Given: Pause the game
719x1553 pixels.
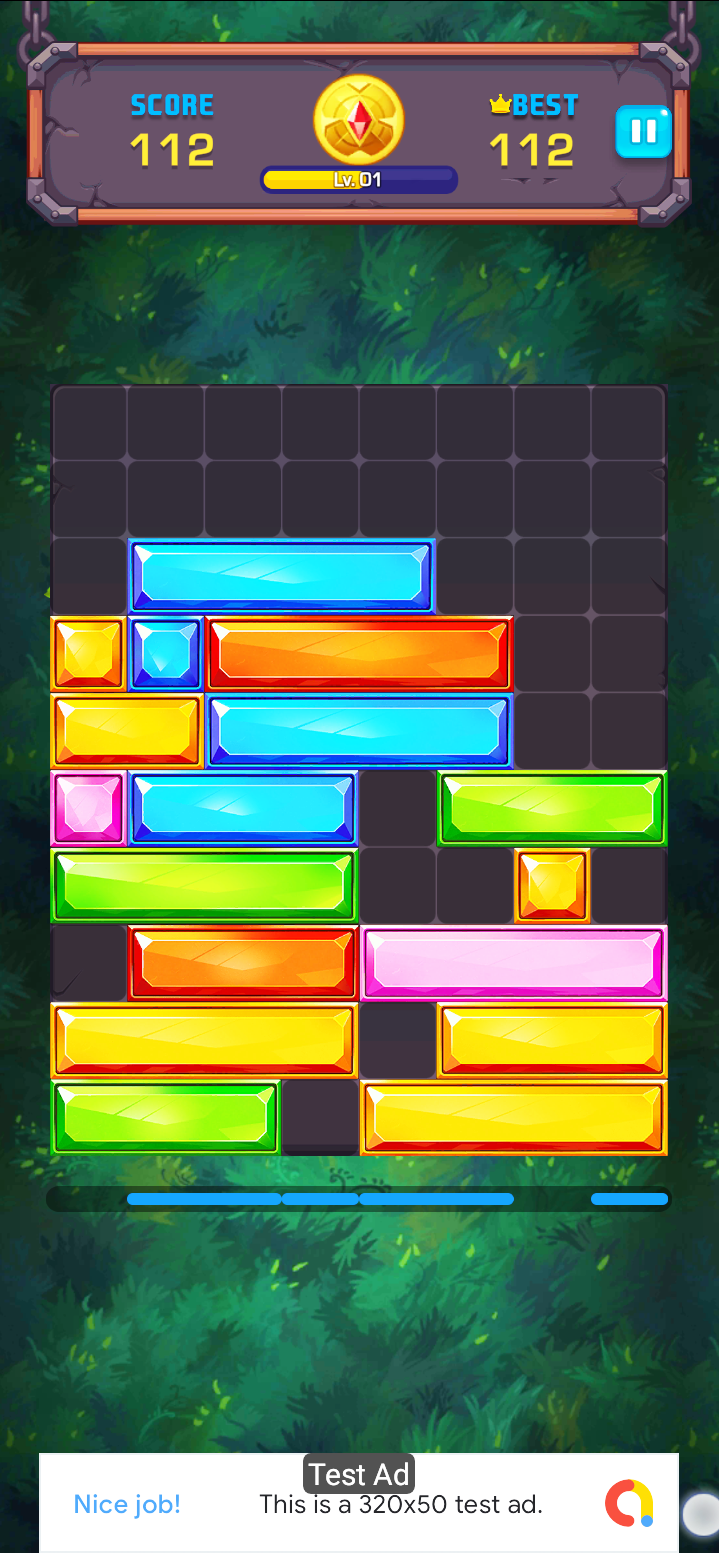Looking at the screenshot, I should [643, 132].
